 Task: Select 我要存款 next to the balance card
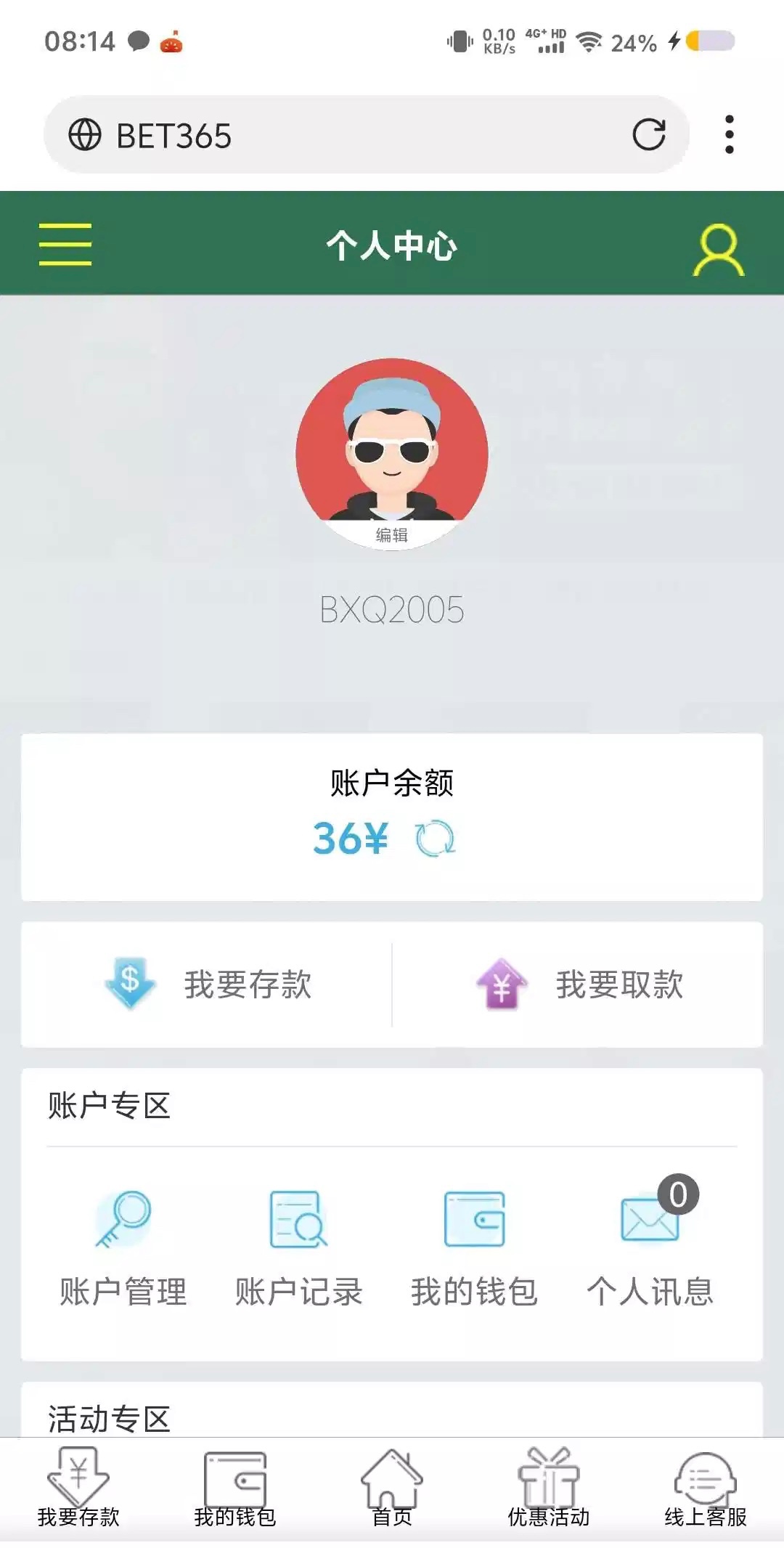tap(209, 985)
